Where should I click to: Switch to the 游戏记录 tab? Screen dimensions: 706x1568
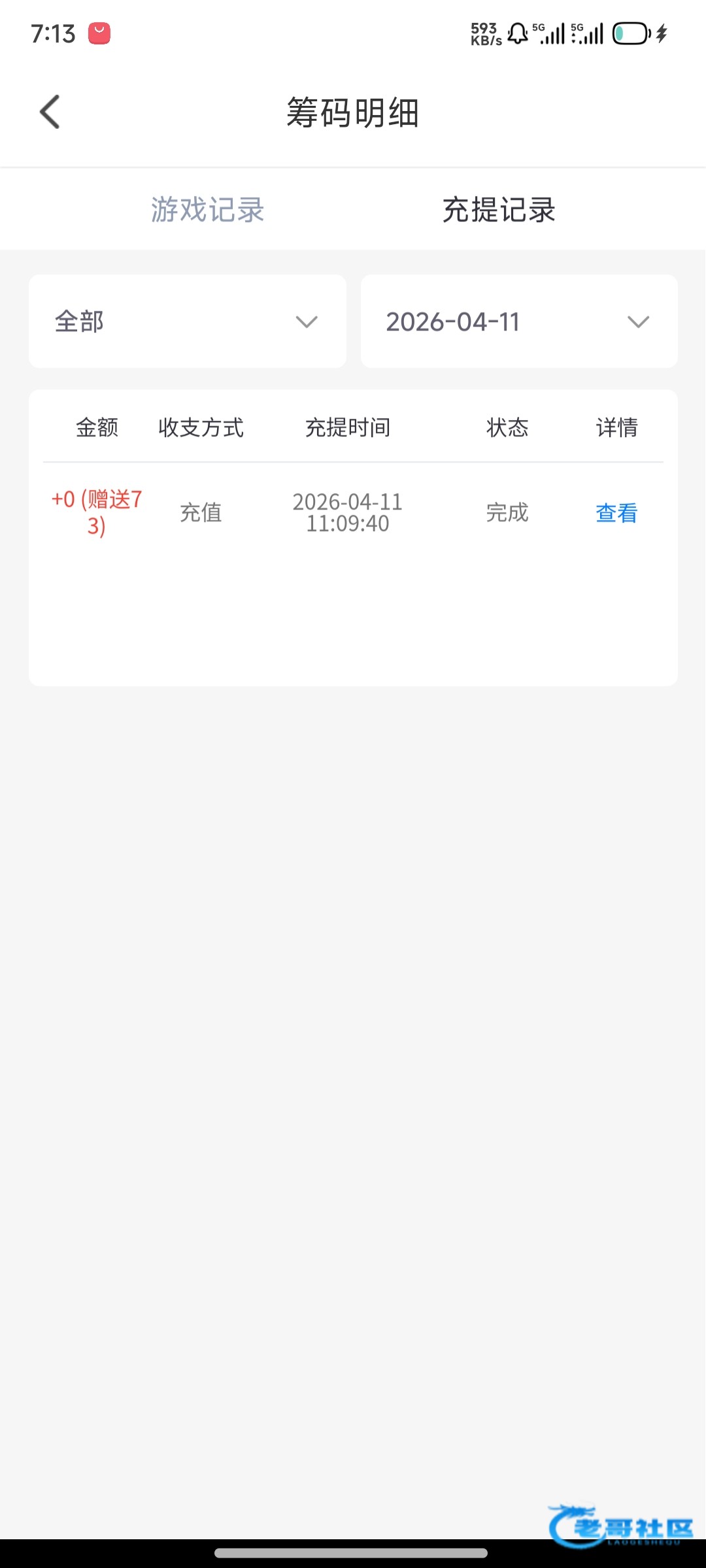[207, 210]
